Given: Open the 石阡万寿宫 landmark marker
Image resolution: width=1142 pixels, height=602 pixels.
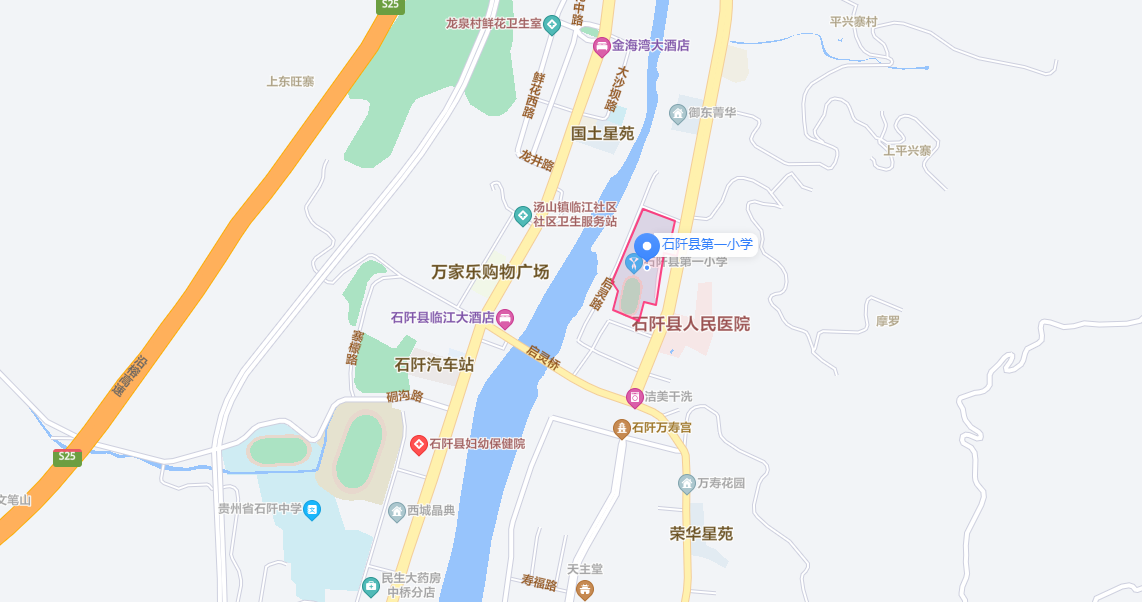Looking at the screenshot, I should (622, 428).
